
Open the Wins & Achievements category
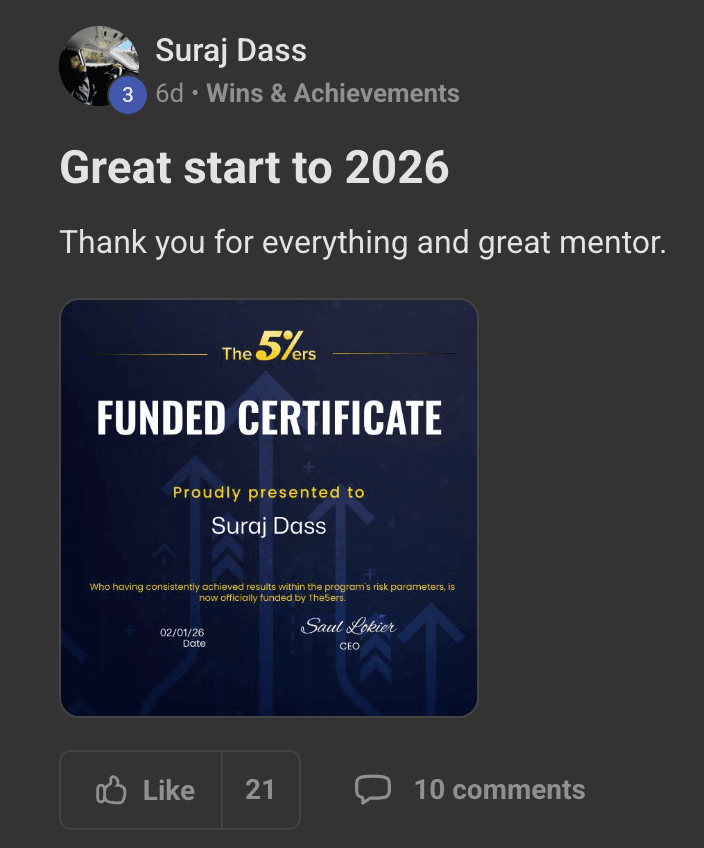(x=332, y=94)
